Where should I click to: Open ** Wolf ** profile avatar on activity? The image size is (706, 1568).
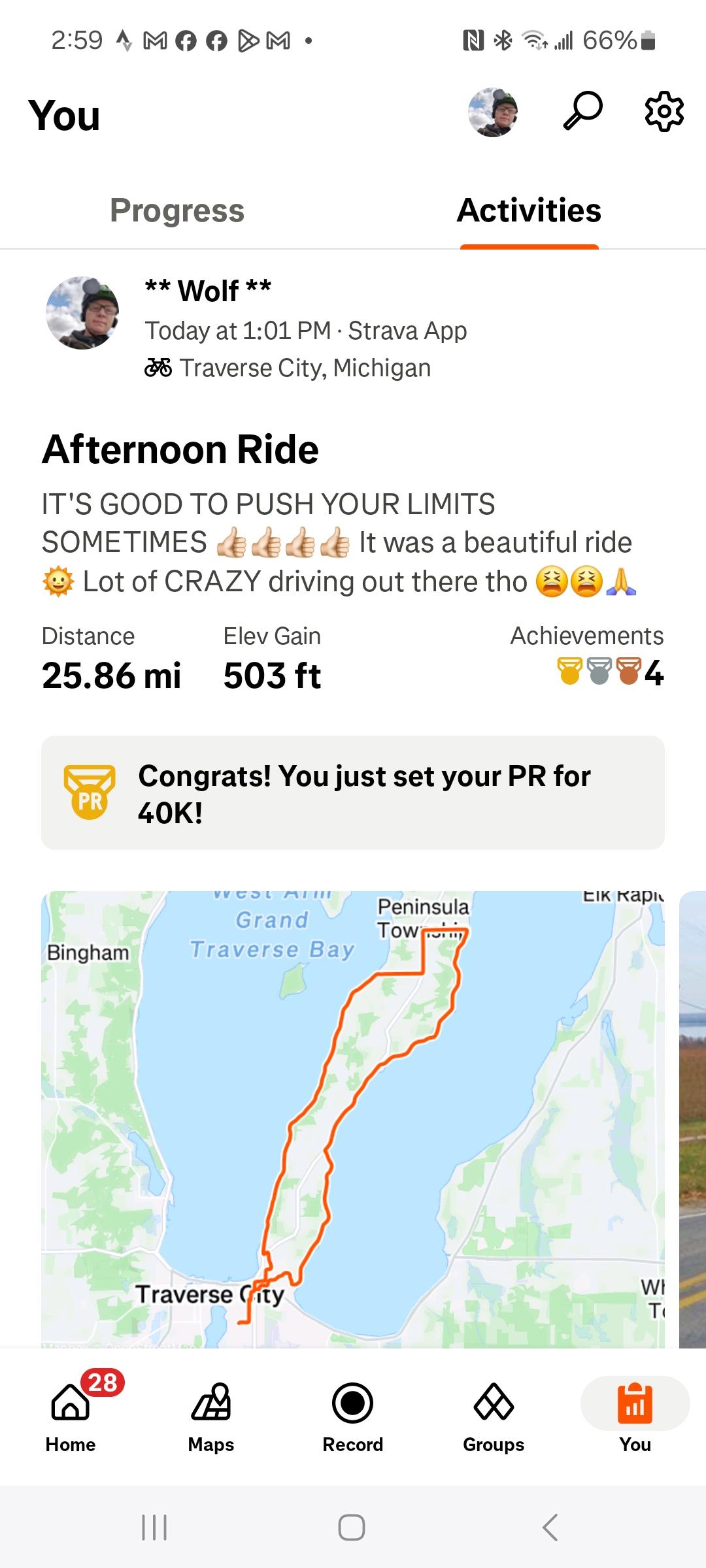(82, 313)
